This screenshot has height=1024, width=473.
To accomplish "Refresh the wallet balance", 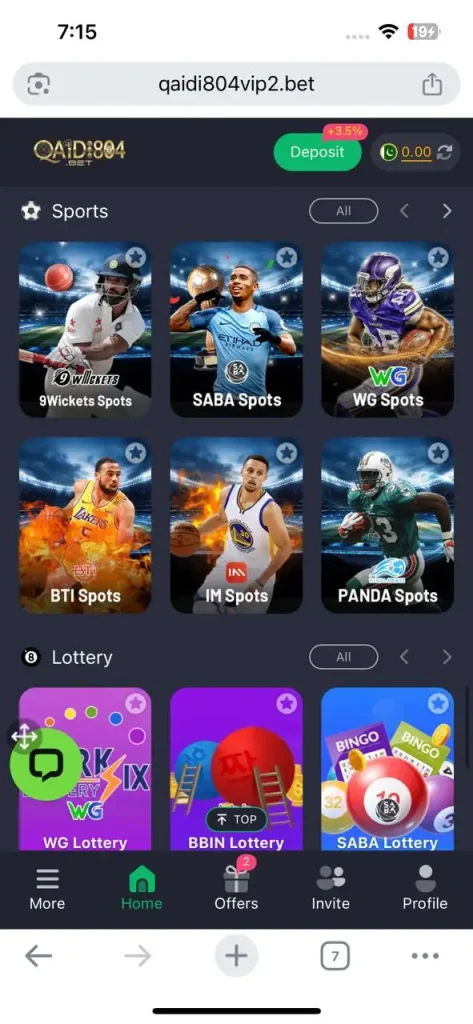I will tap(445, 152).
